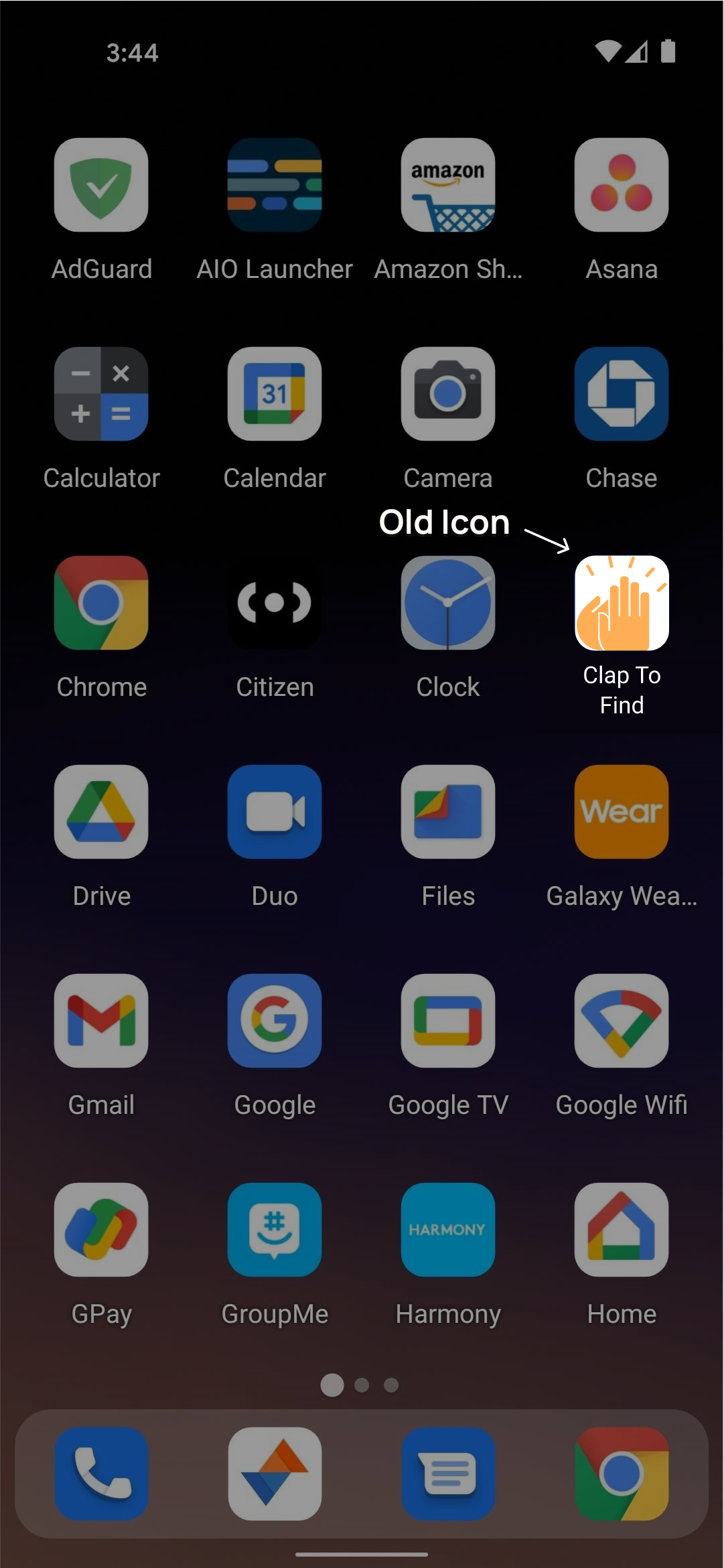Viewport: 724px width, 1568px height.
Task: Launch AdGuard
Action: click(101, 185)
